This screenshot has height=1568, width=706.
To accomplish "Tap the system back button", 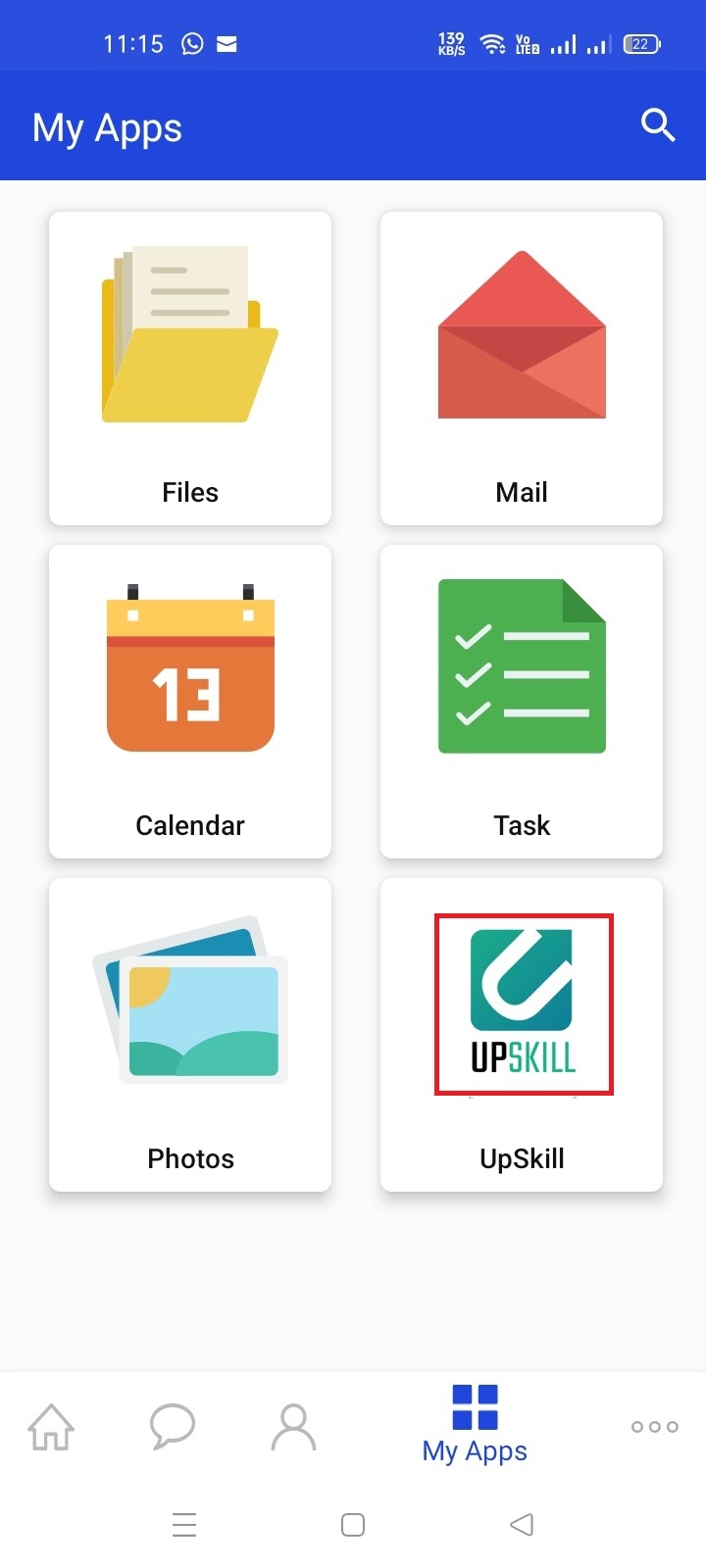I will pyautogui.click(x=522, y=1525).
